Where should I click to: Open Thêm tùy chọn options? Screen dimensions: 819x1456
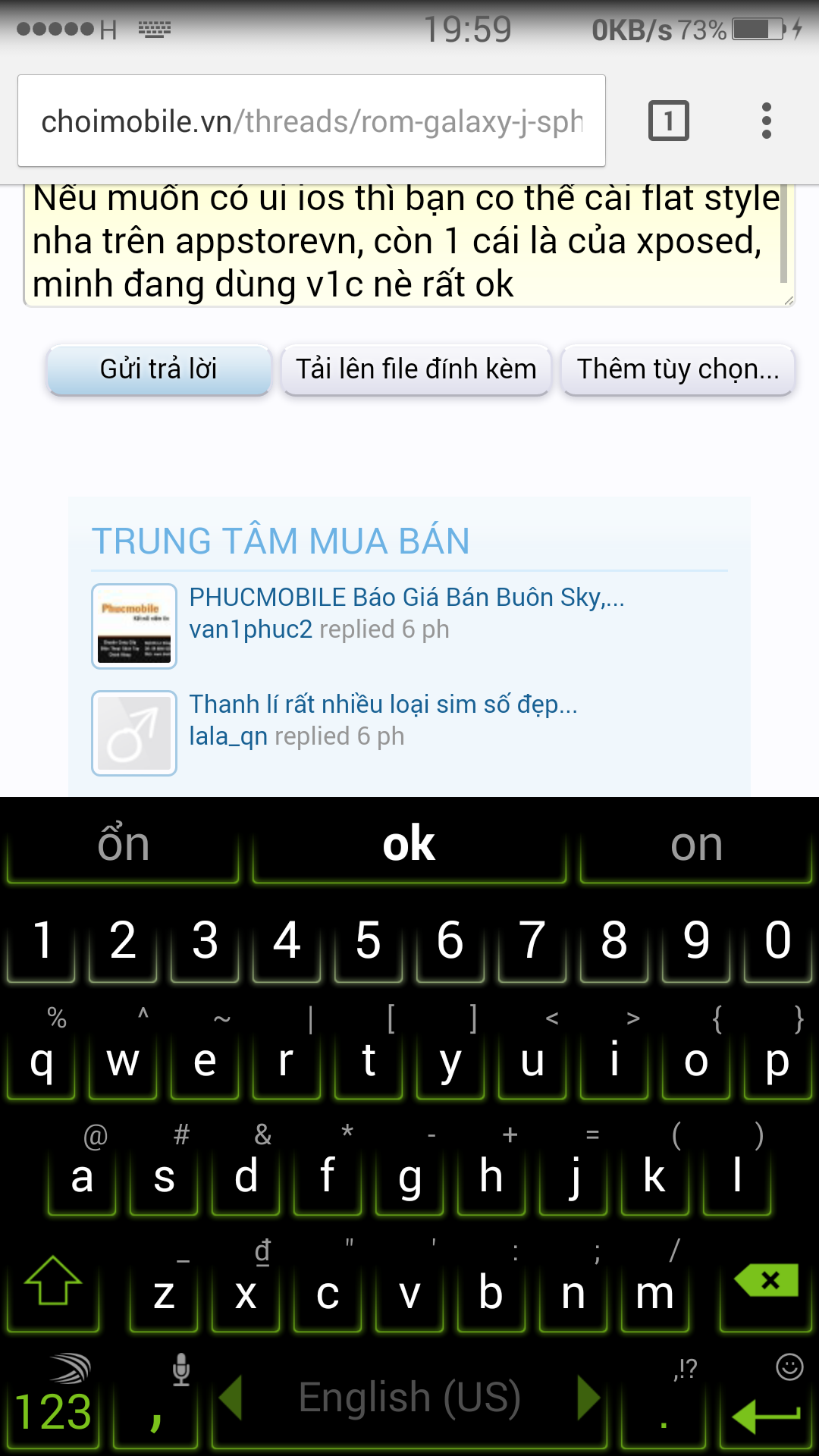click(x=678, y=369)
